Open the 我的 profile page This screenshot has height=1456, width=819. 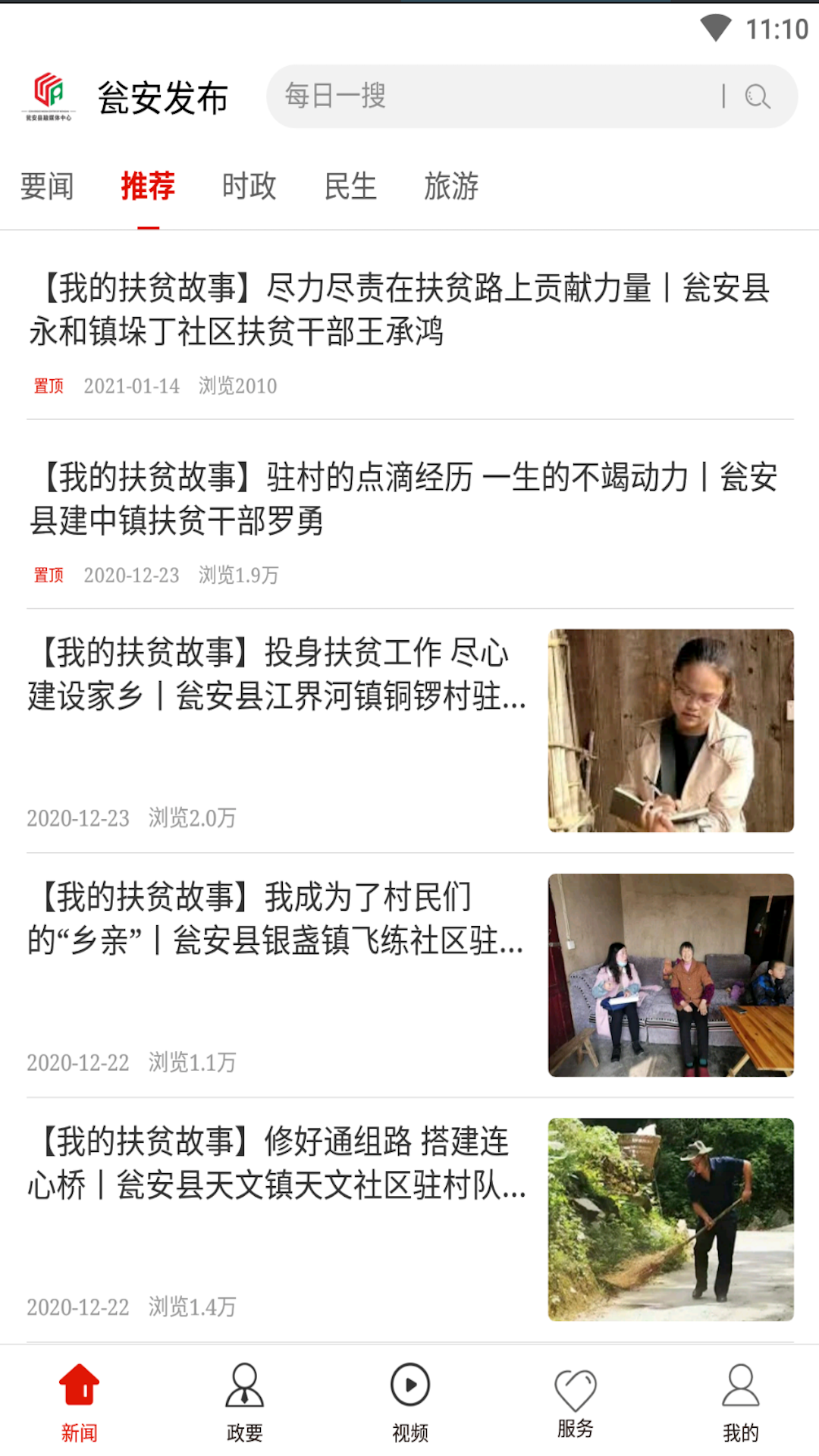(740, 1401)
